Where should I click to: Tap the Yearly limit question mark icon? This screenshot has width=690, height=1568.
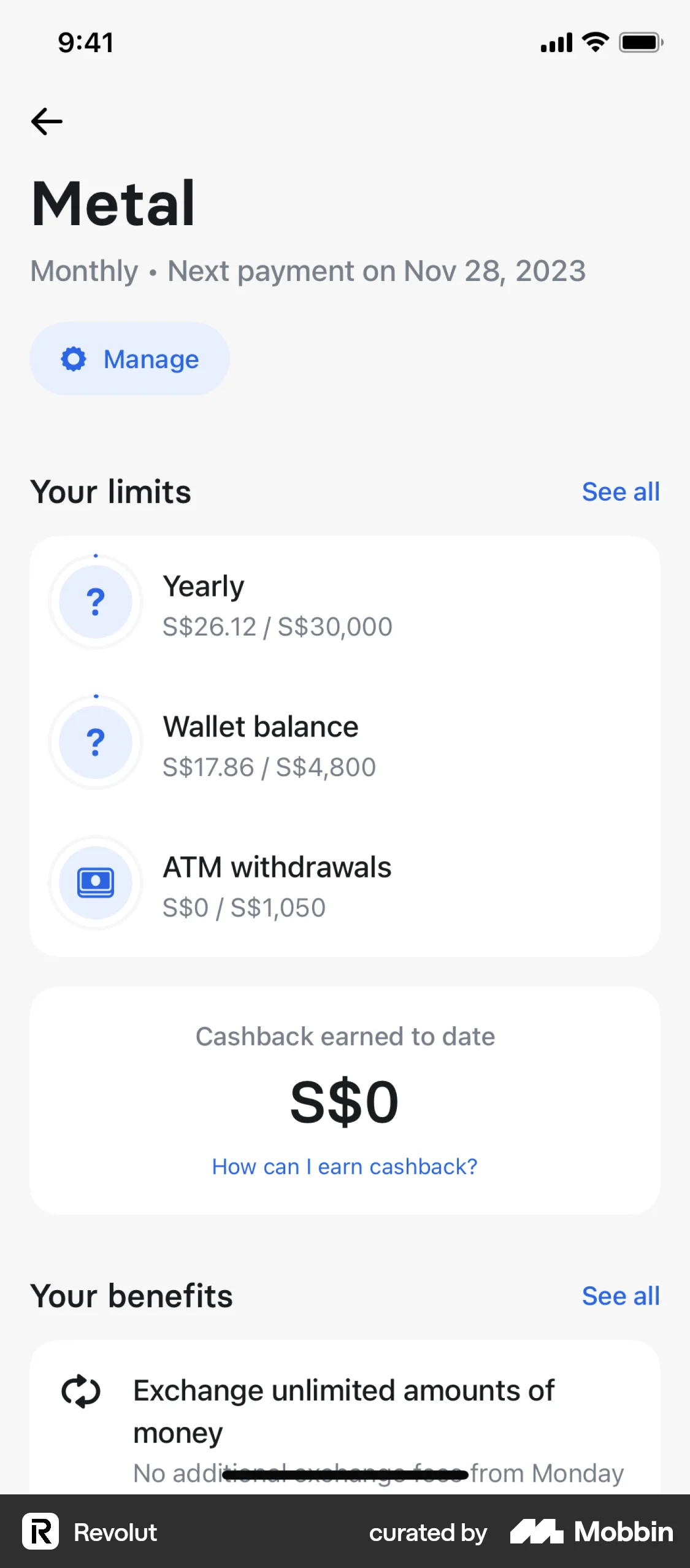click(x=95, y=602)
